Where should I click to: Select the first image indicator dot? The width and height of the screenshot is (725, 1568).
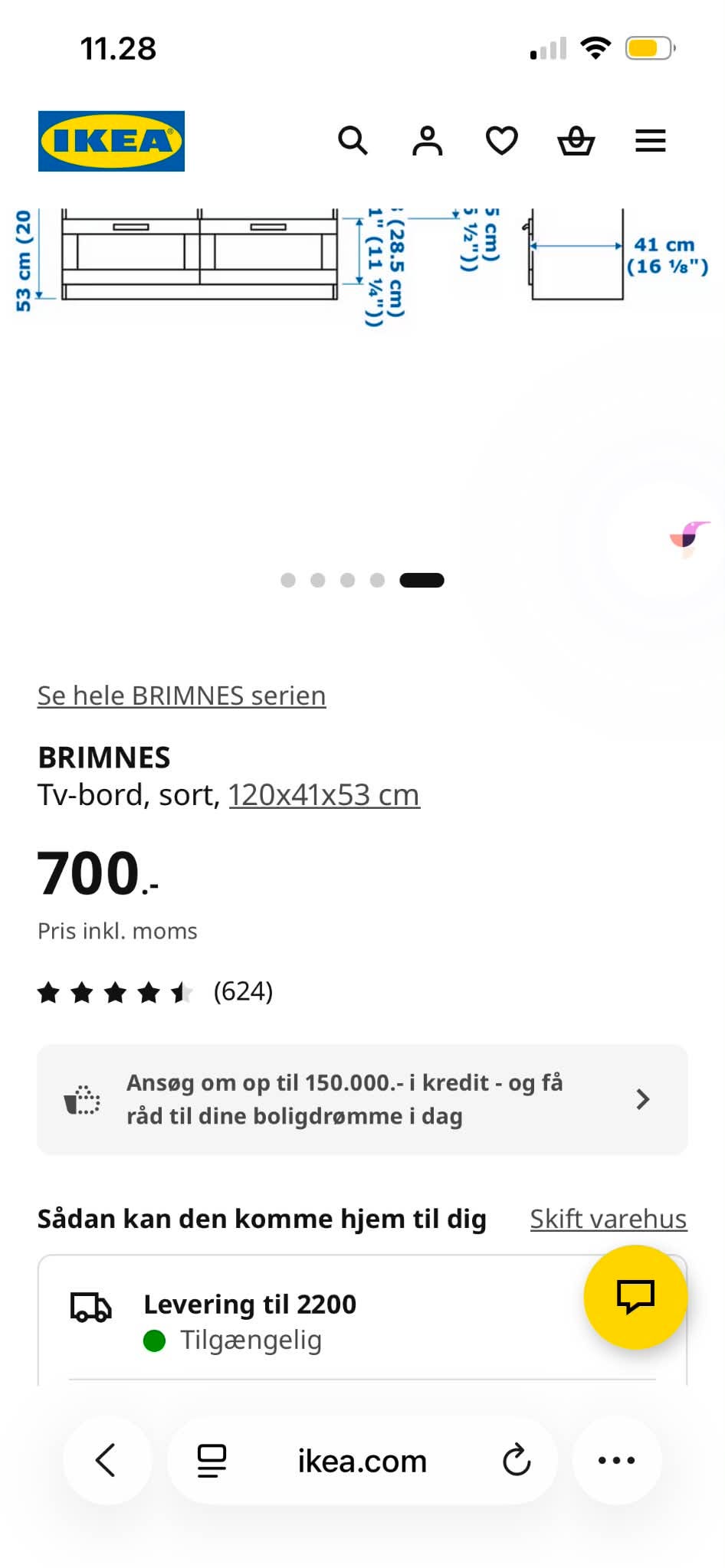coord(288,580)
